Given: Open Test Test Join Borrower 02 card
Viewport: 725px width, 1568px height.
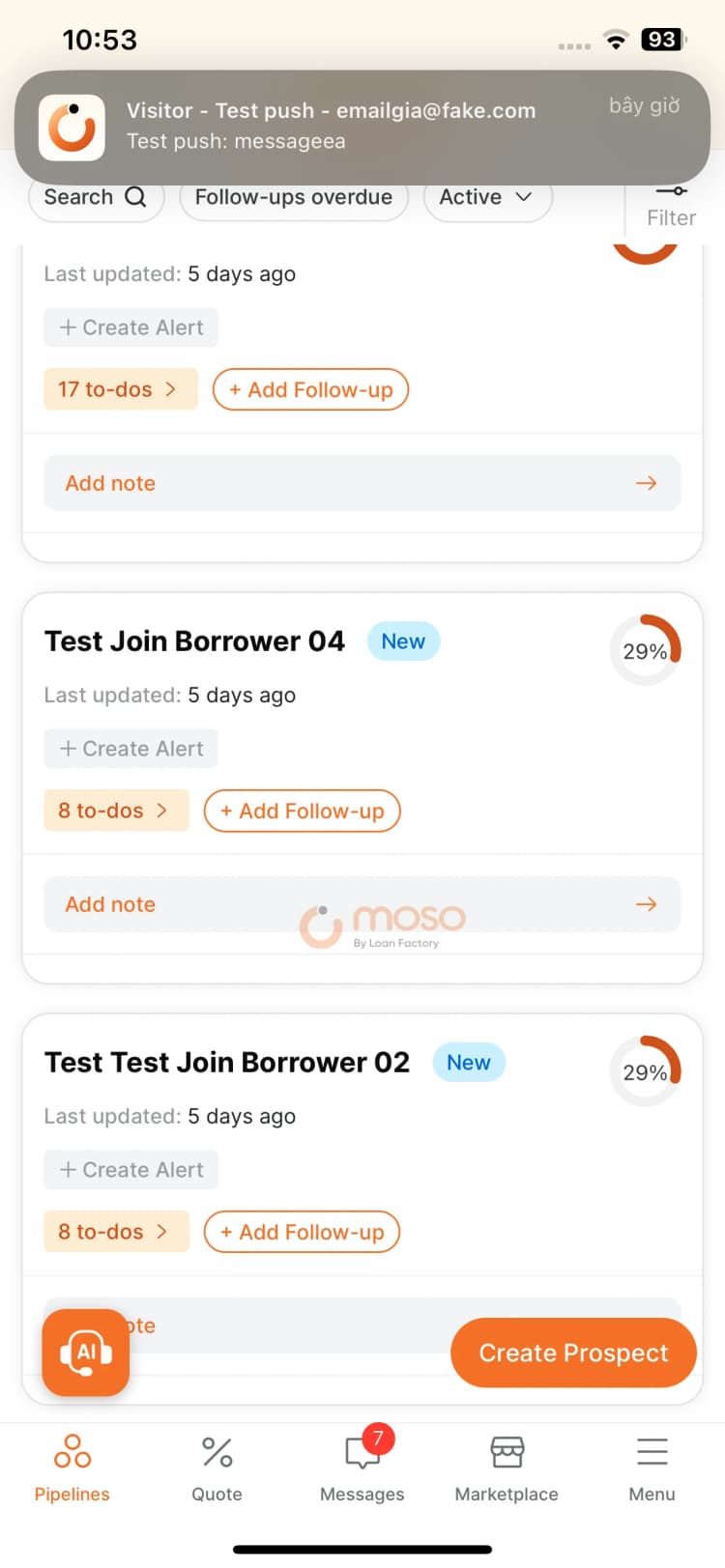Looking at the screenshot, I should click(x=226, y=1063).
